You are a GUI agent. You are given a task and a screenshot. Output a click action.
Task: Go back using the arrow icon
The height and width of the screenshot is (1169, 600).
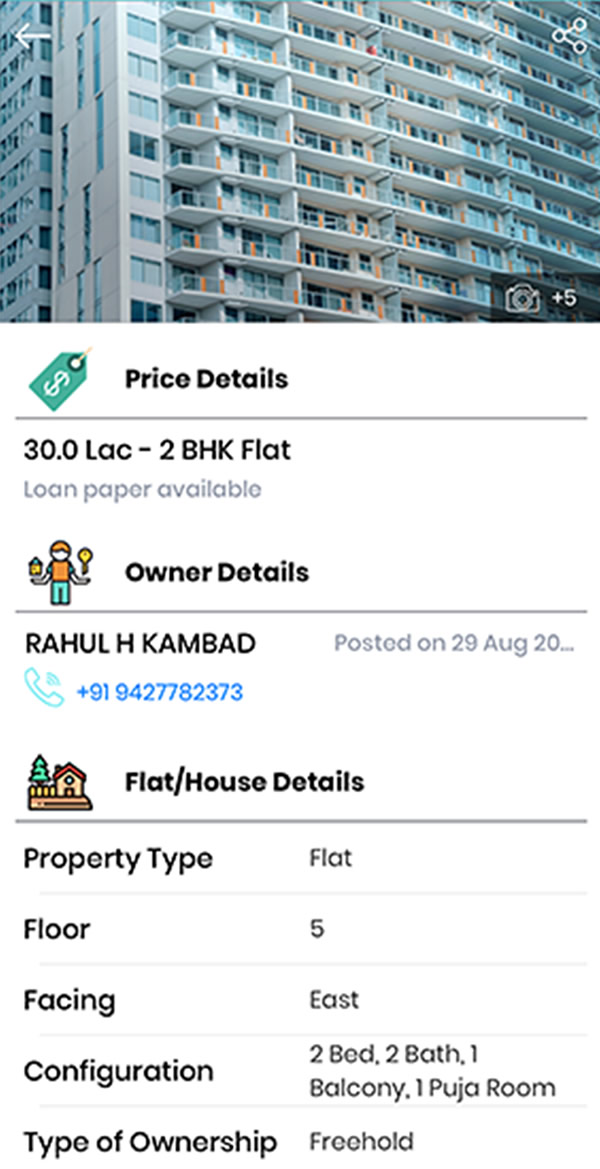click(x=32, y=36)
